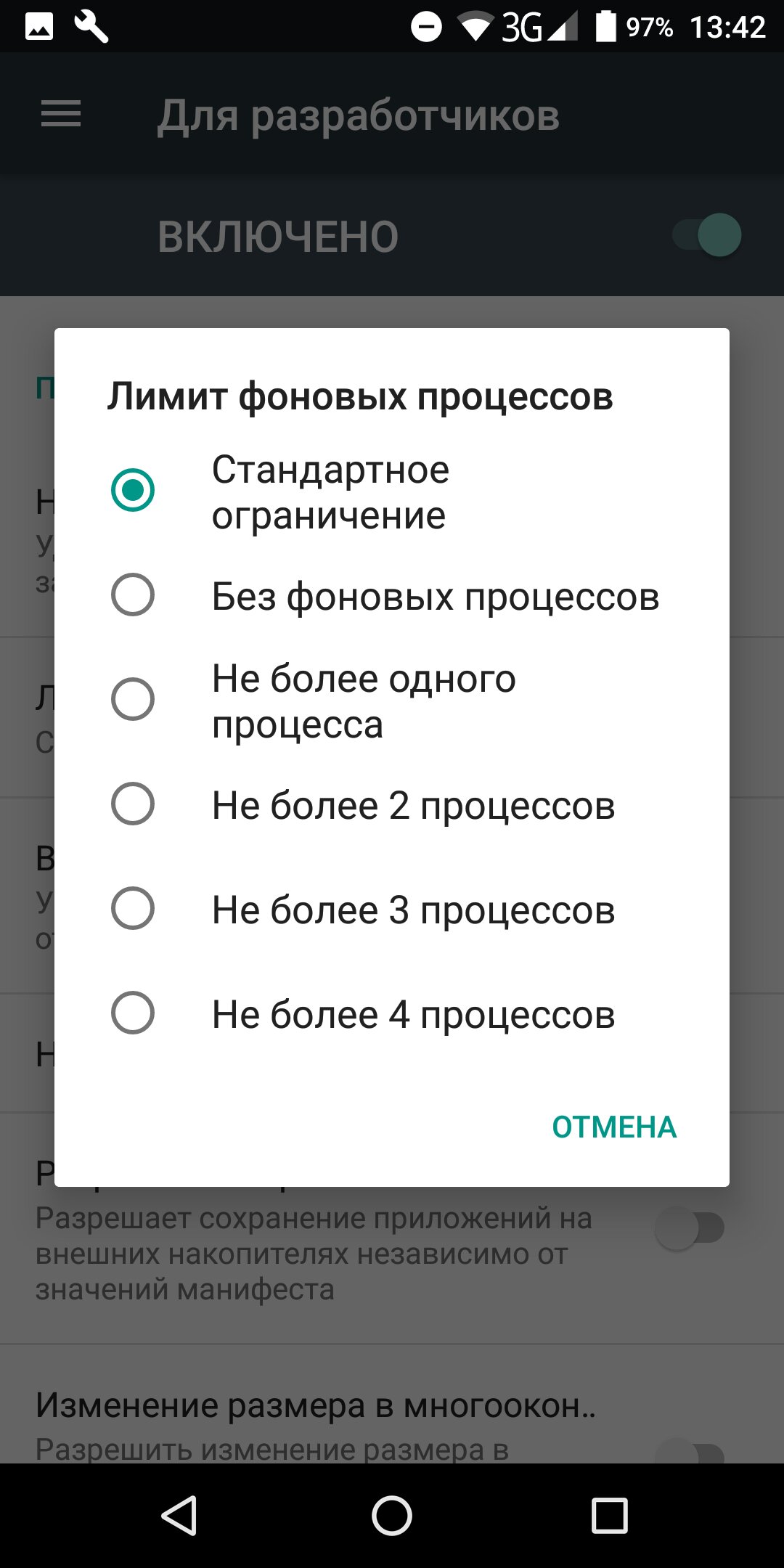The image size is (784, 1568).
Task: Choose Без фоновых процессов
Action: (x=392, y=596)
